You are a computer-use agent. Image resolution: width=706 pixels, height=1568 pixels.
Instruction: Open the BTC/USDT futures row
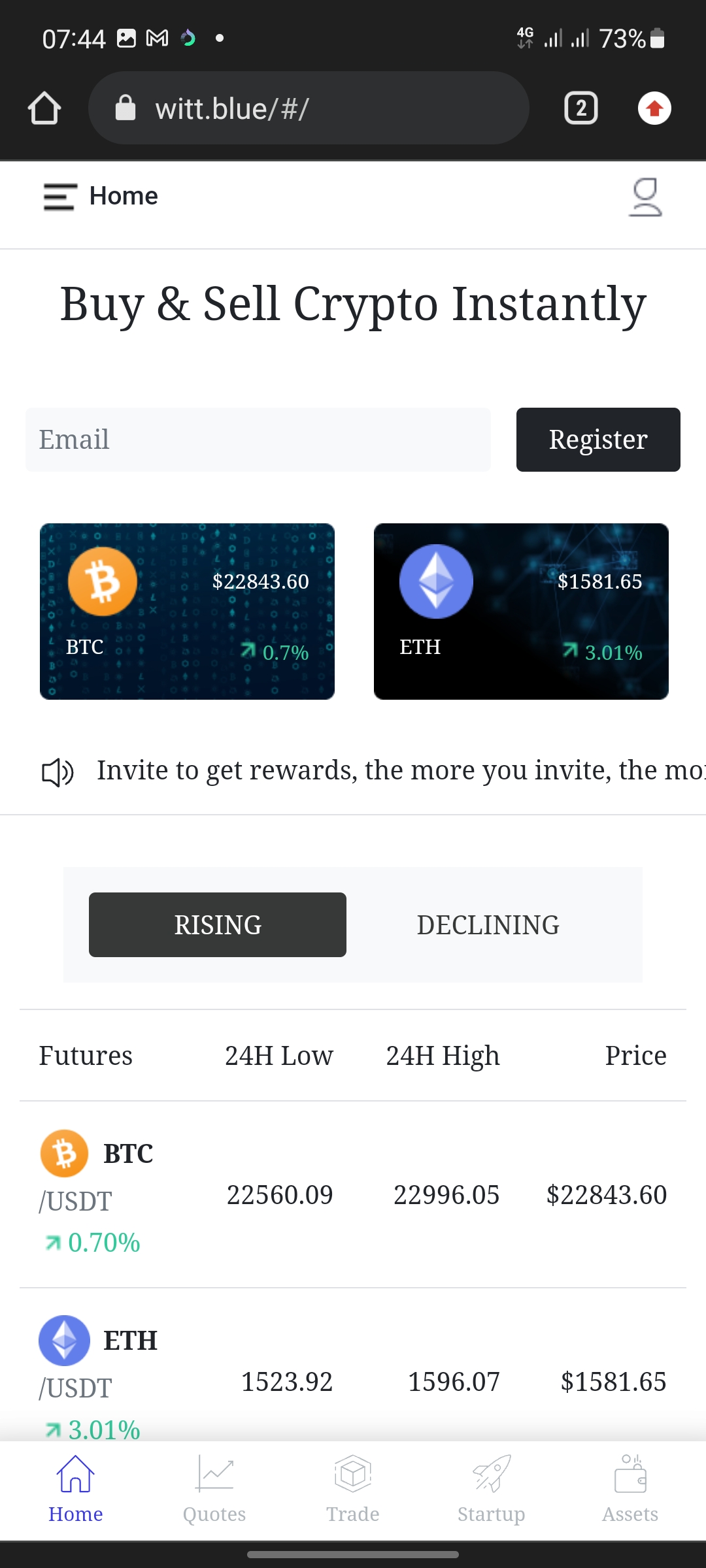coord(353,1195)
